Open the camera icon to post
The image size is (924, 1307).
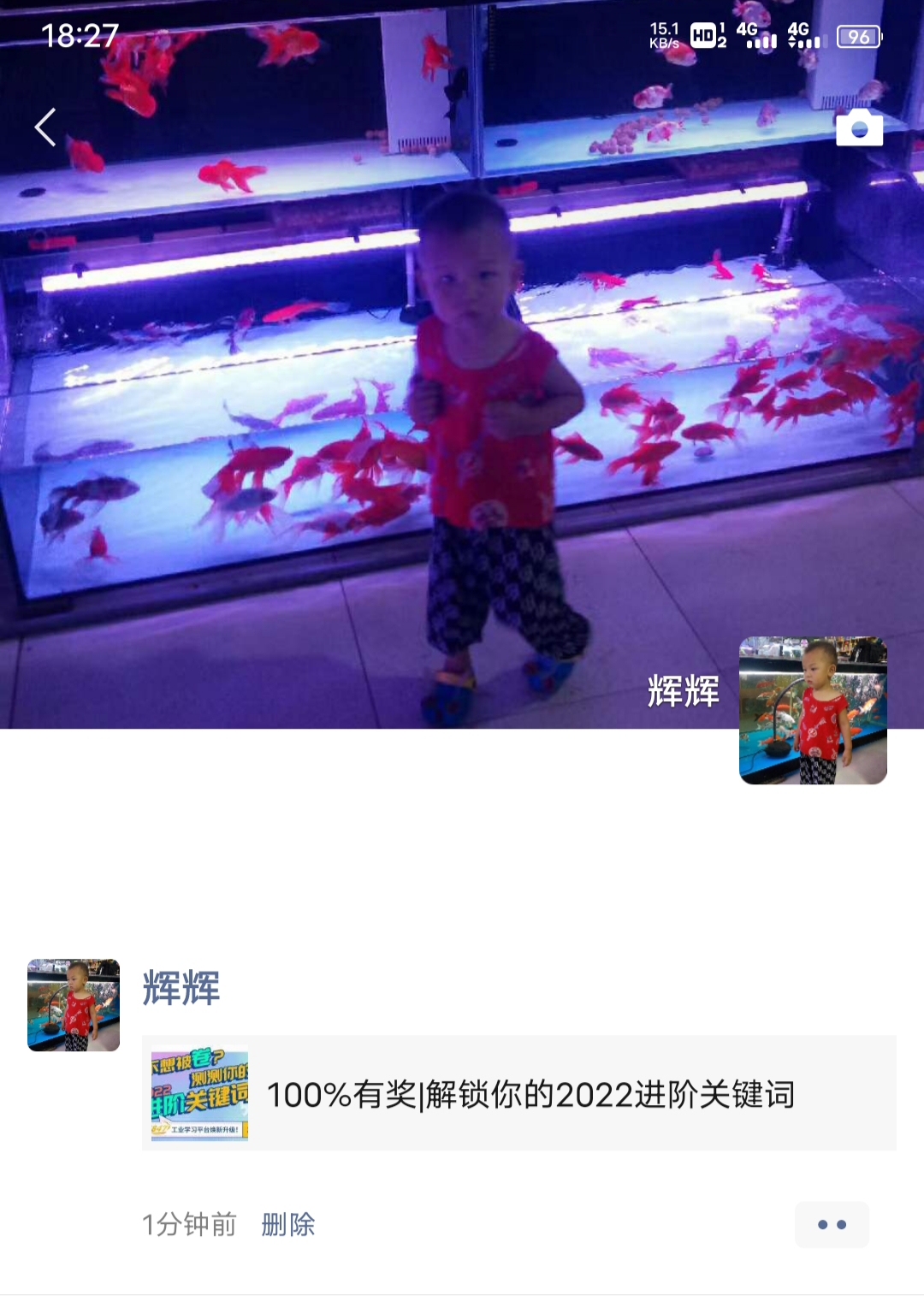tap(859, 128)
